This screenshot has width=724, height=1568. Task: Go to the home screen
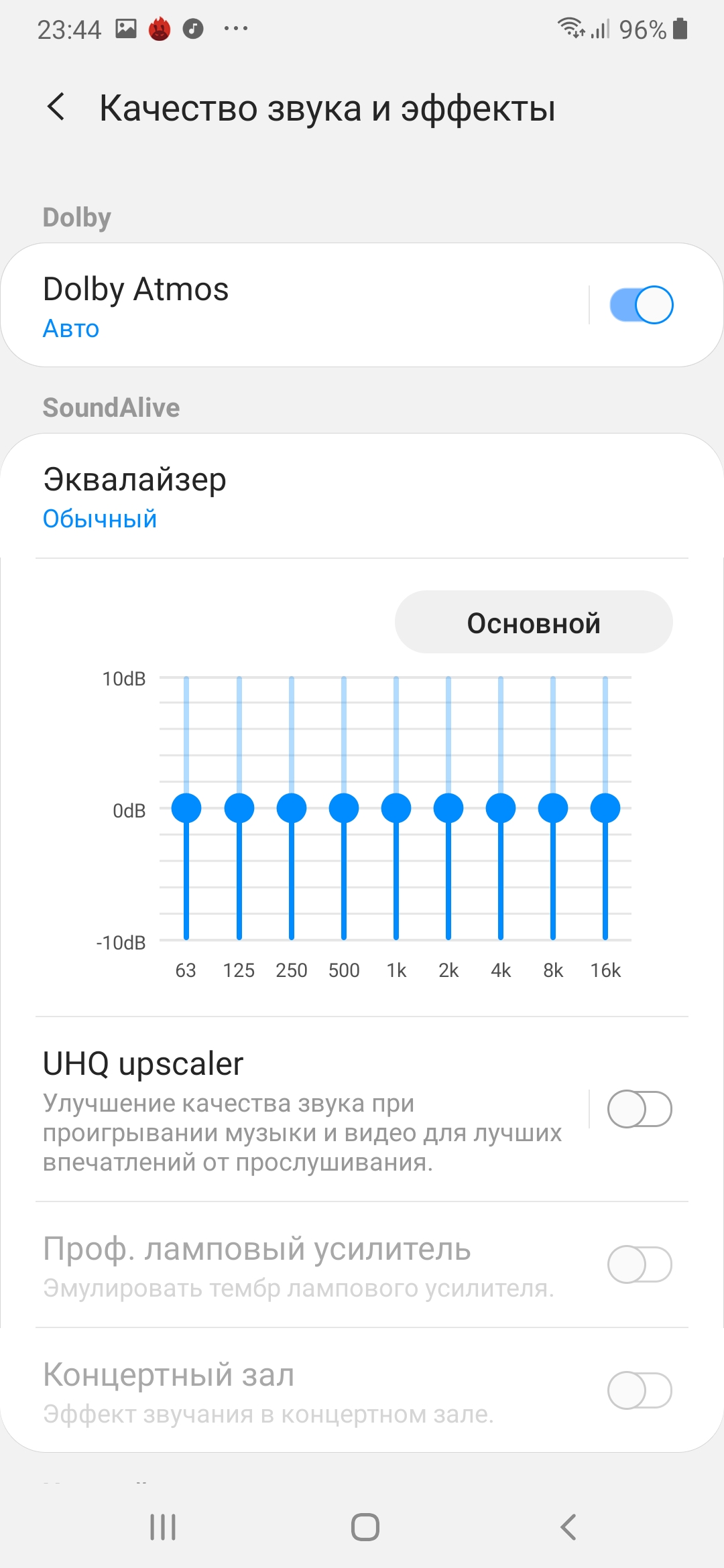(365, 1527)
